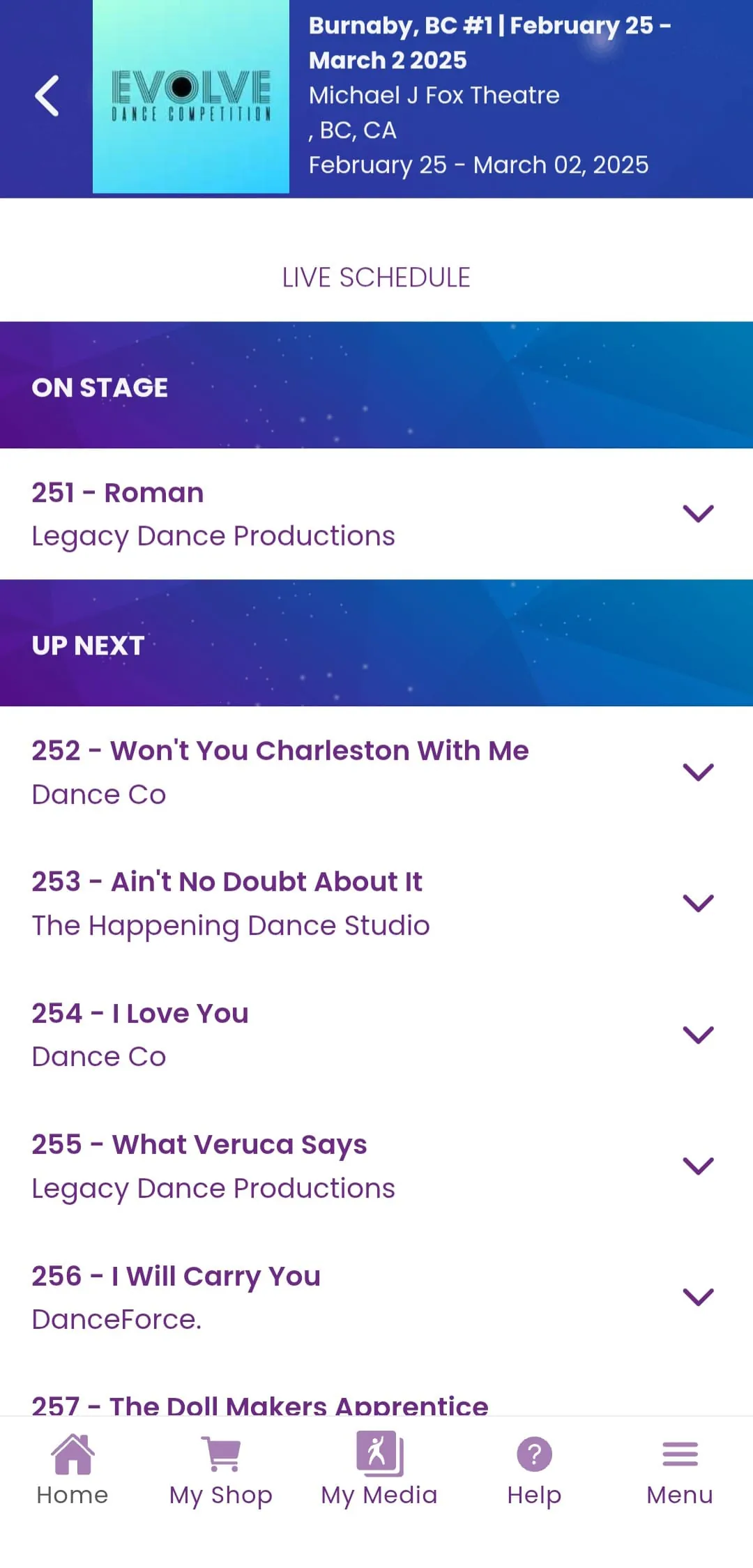Click the LIVE SCHEDULE heading
This screenshot has width=753, height=1568.
(376, 277)
